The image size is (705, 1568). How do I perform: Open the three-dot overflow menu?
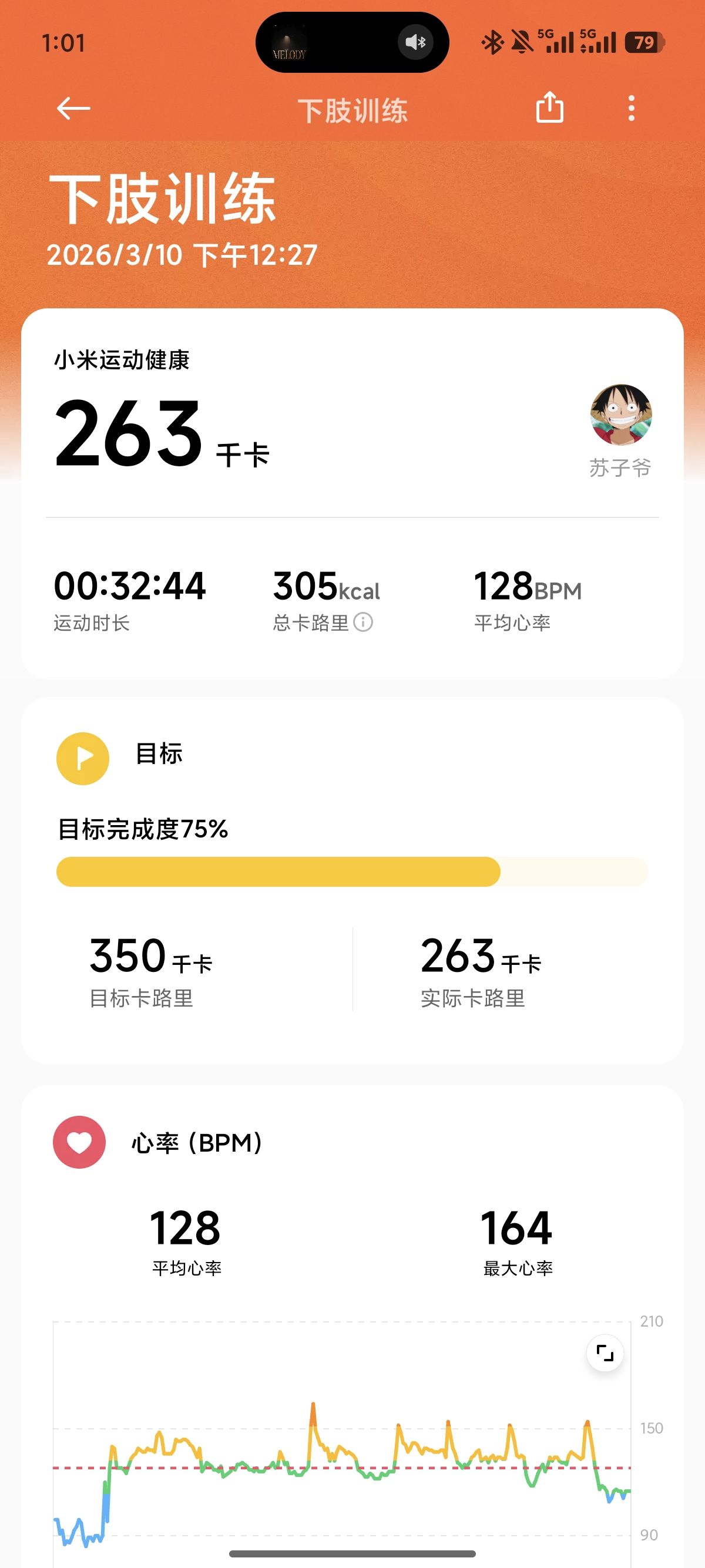pyautogui.click(x=632, y=108)
